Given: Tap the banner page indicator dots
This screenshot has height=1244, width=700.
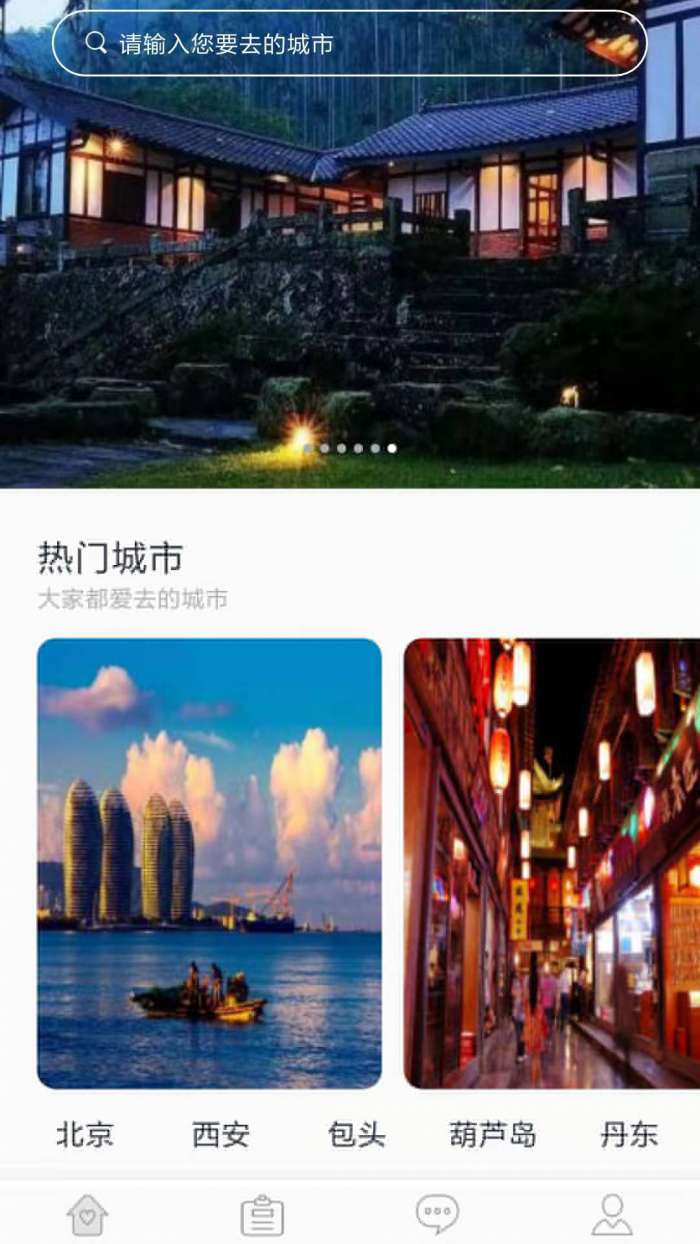Looking at the screenshot, I should [350, 448].
